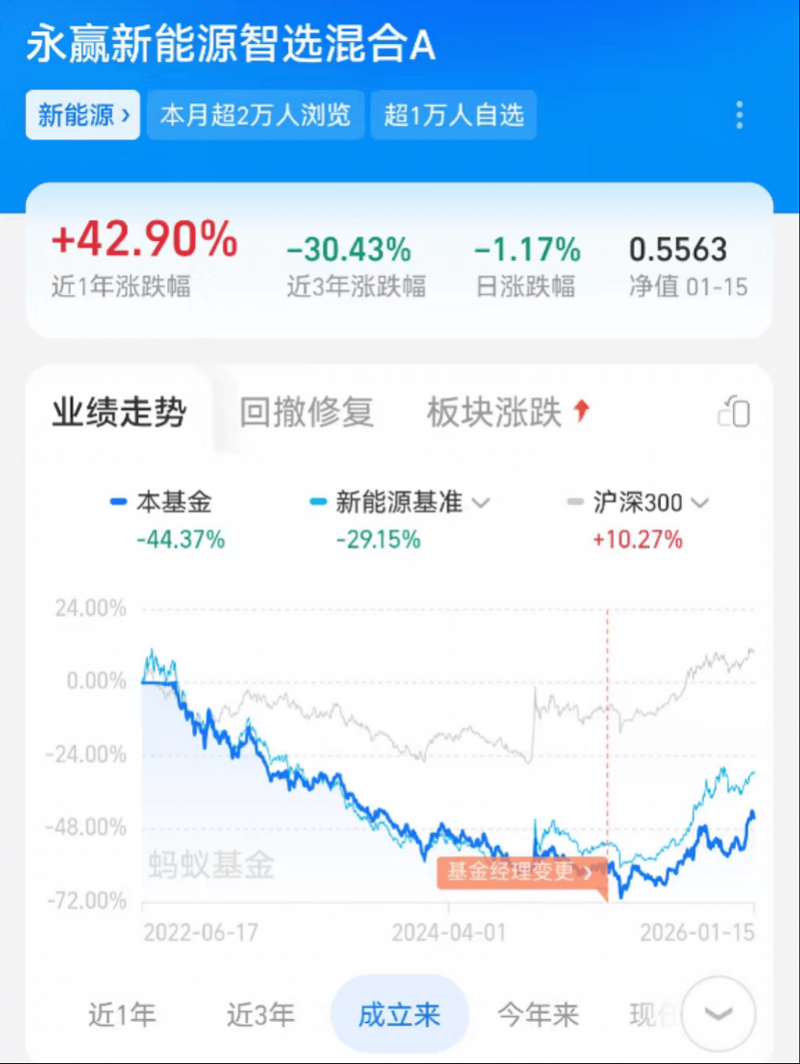Select the 近1年 time range
Viewport: 800px width, 1064px height.
click(x=122, y=1015)
